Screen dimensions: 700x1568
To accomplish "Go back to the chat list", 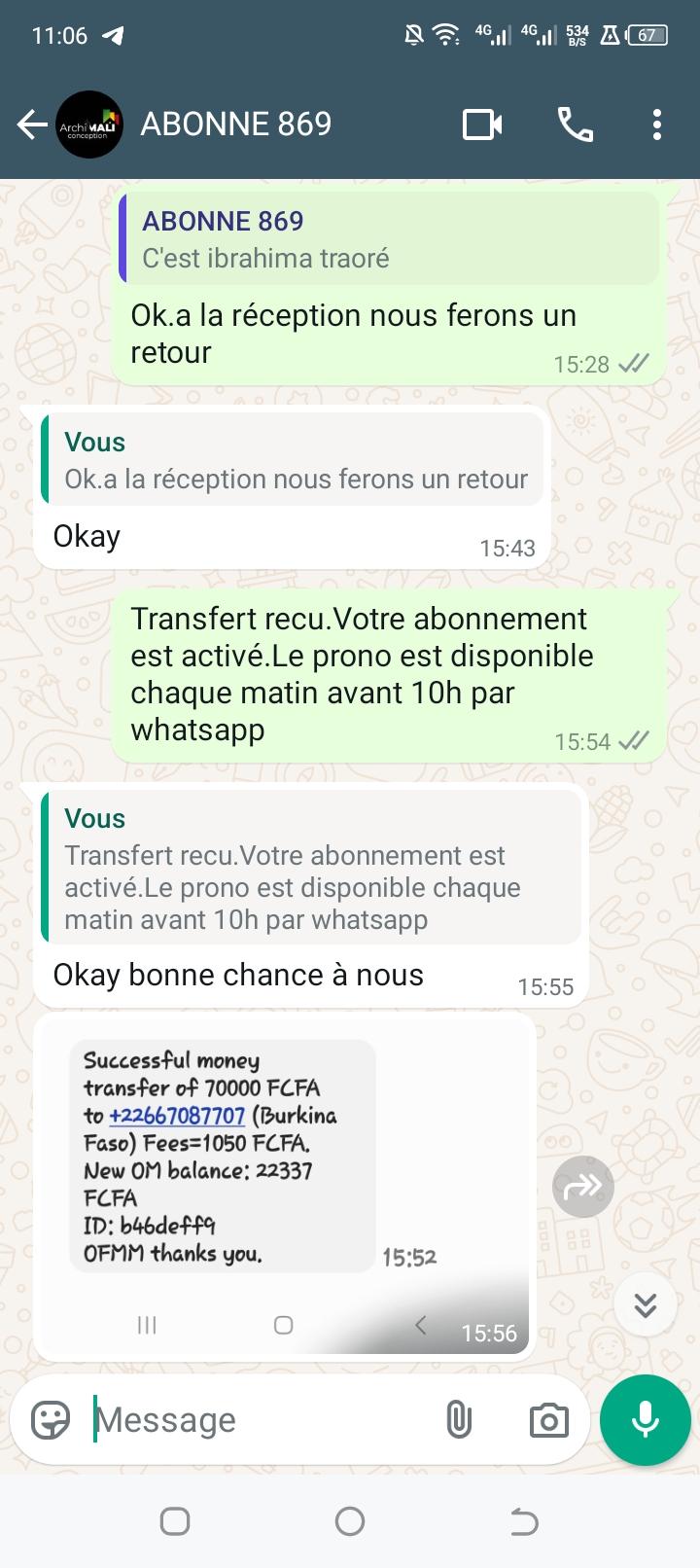I will coord(31,125).
